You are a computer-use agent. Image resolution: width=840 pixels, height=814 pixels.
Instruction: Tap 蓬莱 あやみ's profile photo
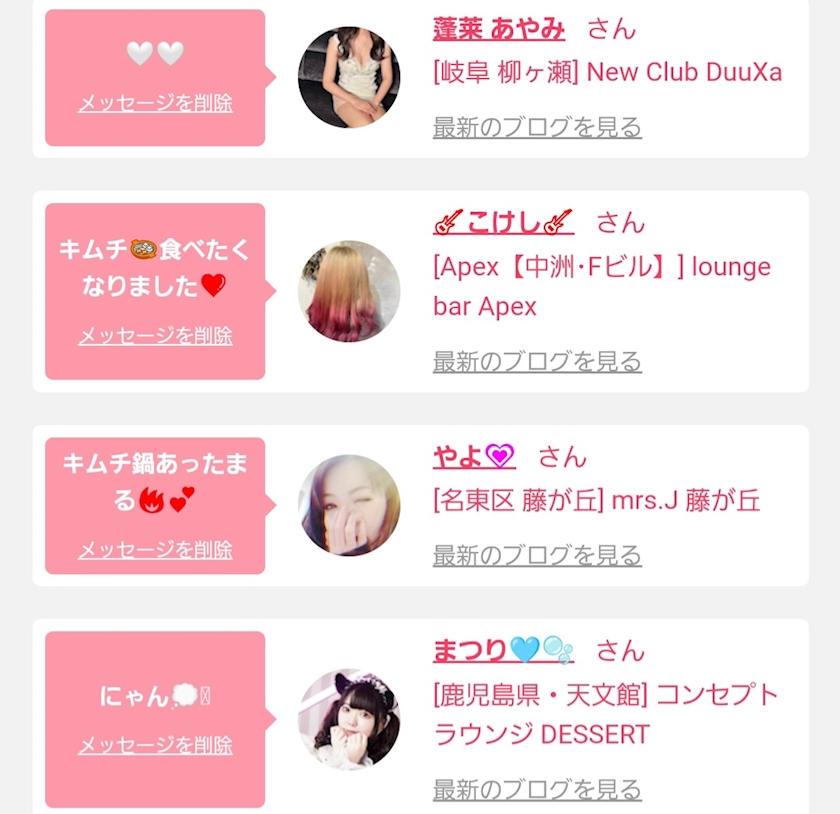(349, 77)
